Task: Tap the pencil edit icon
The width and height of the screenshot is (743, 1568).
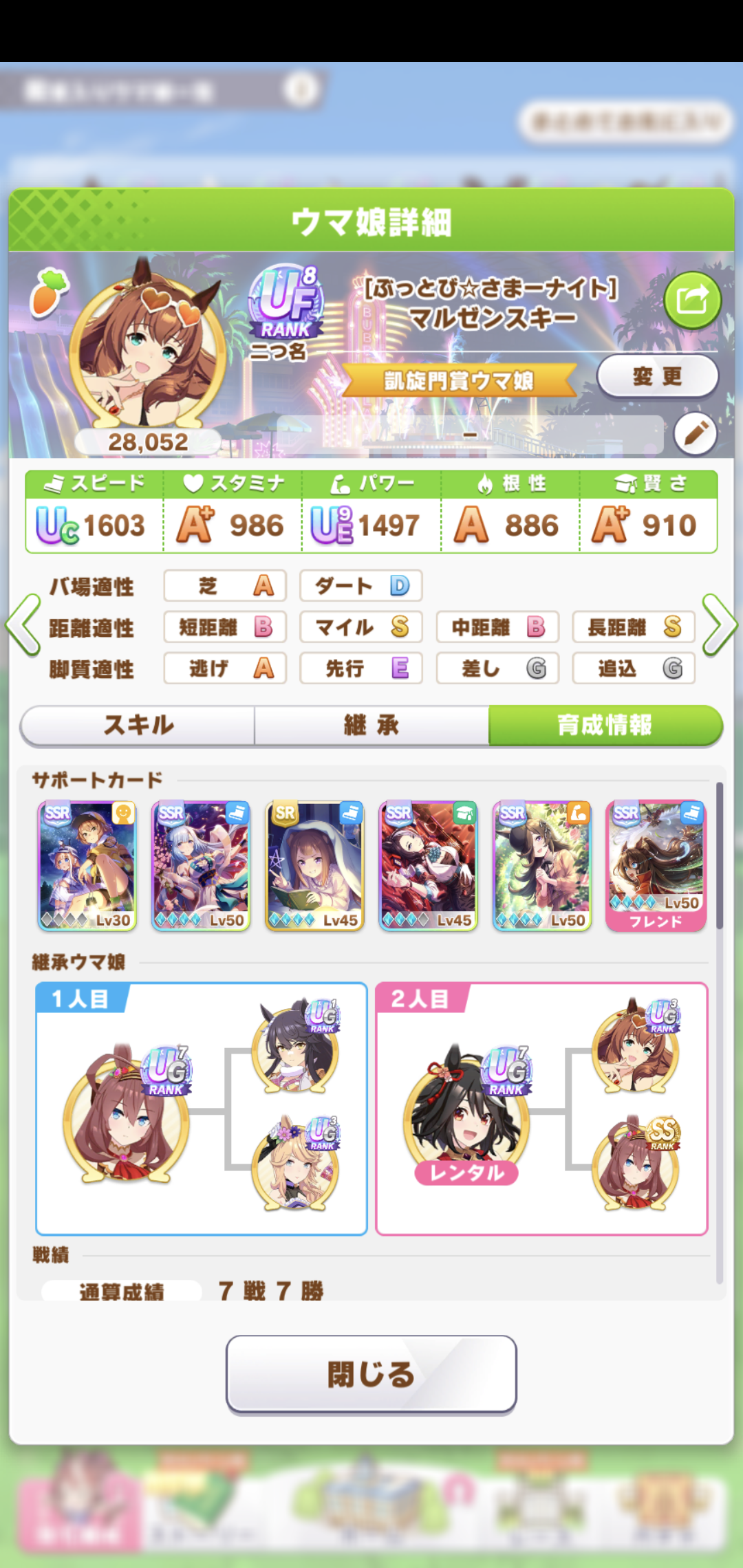Action: [x=696, y=434]
